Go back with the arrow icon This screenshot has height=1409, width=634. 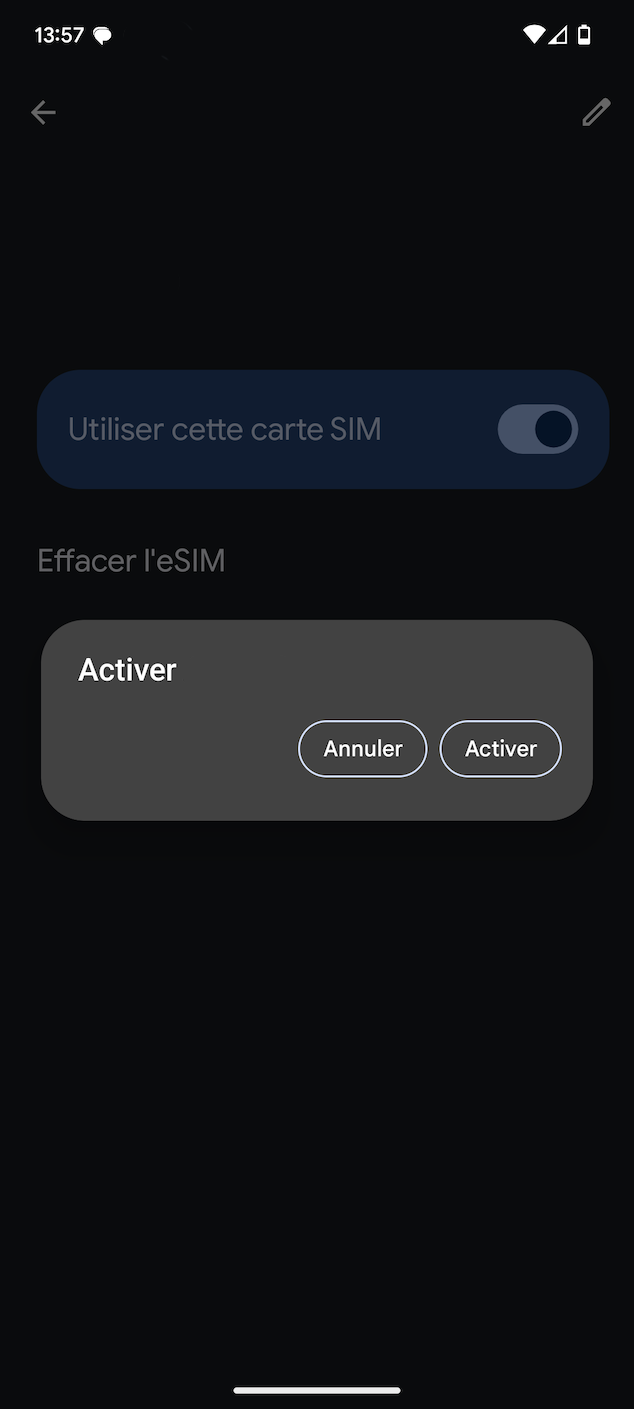43,113
